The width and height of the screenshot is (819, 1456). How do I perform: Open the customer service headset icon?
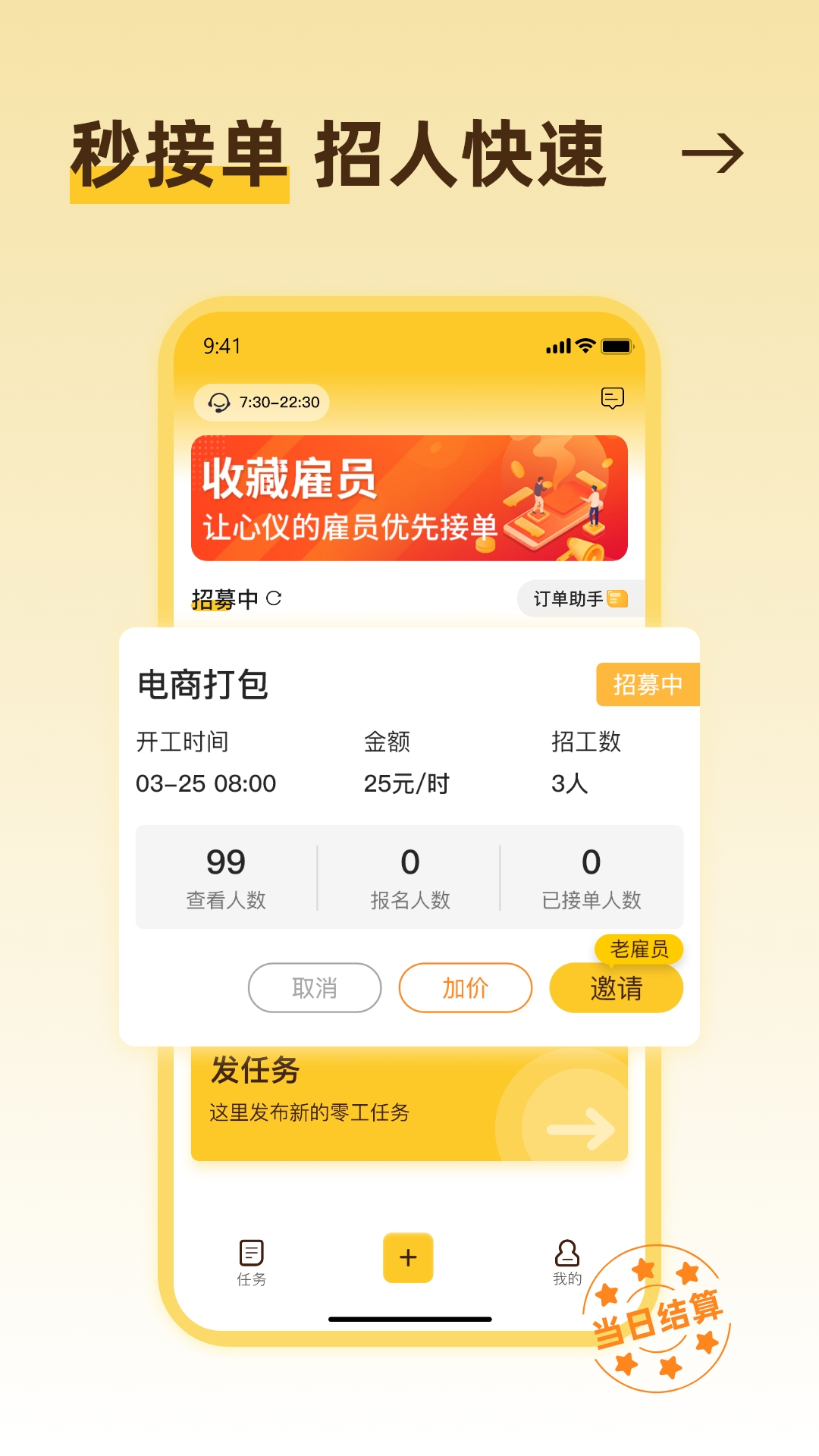(x=219, y=403)
